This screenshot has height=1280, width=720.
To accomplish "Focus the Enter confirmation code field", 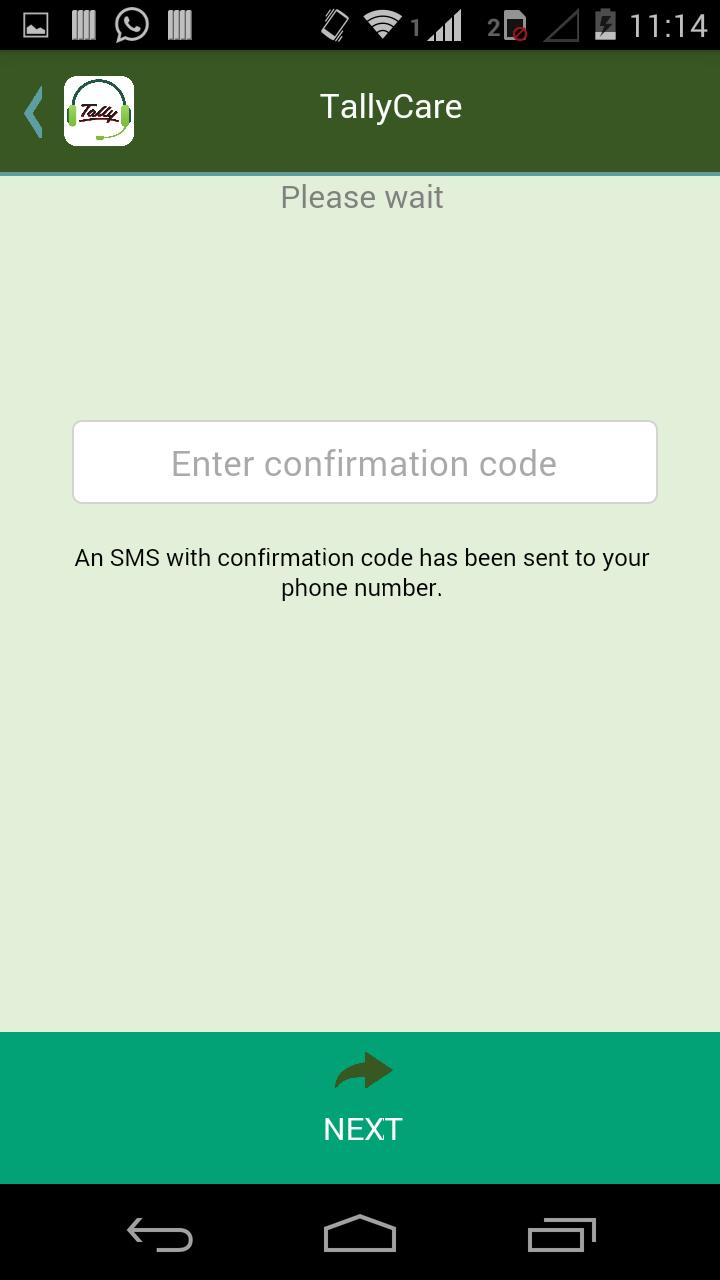I will pos(364,462).
